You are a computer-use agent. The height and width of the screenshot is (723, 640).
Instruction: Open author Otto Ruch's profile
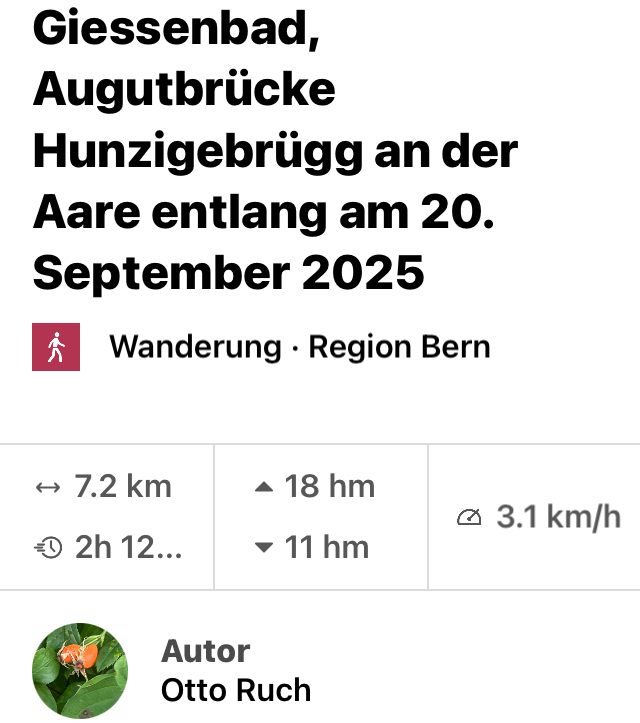pos(236,689)
